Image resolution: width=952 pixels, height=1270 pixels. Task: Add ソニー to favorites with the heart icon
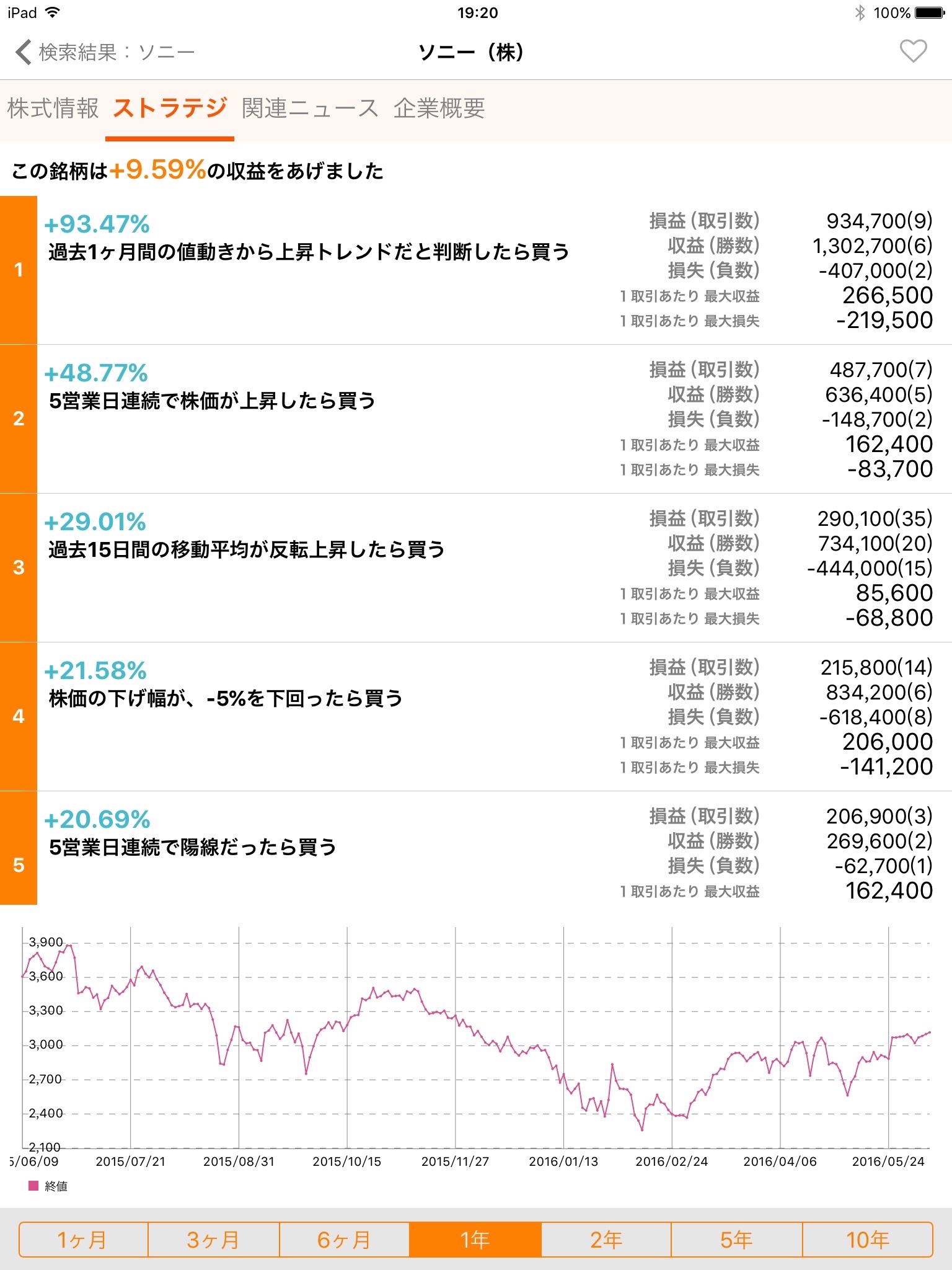point(913,51)
